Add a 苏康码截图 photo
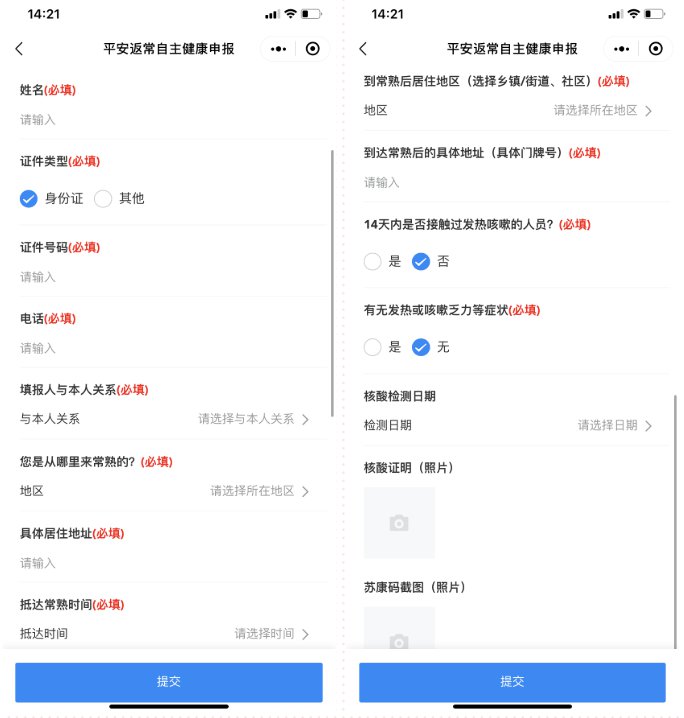 pyautogui.click(x=399, y=638)
